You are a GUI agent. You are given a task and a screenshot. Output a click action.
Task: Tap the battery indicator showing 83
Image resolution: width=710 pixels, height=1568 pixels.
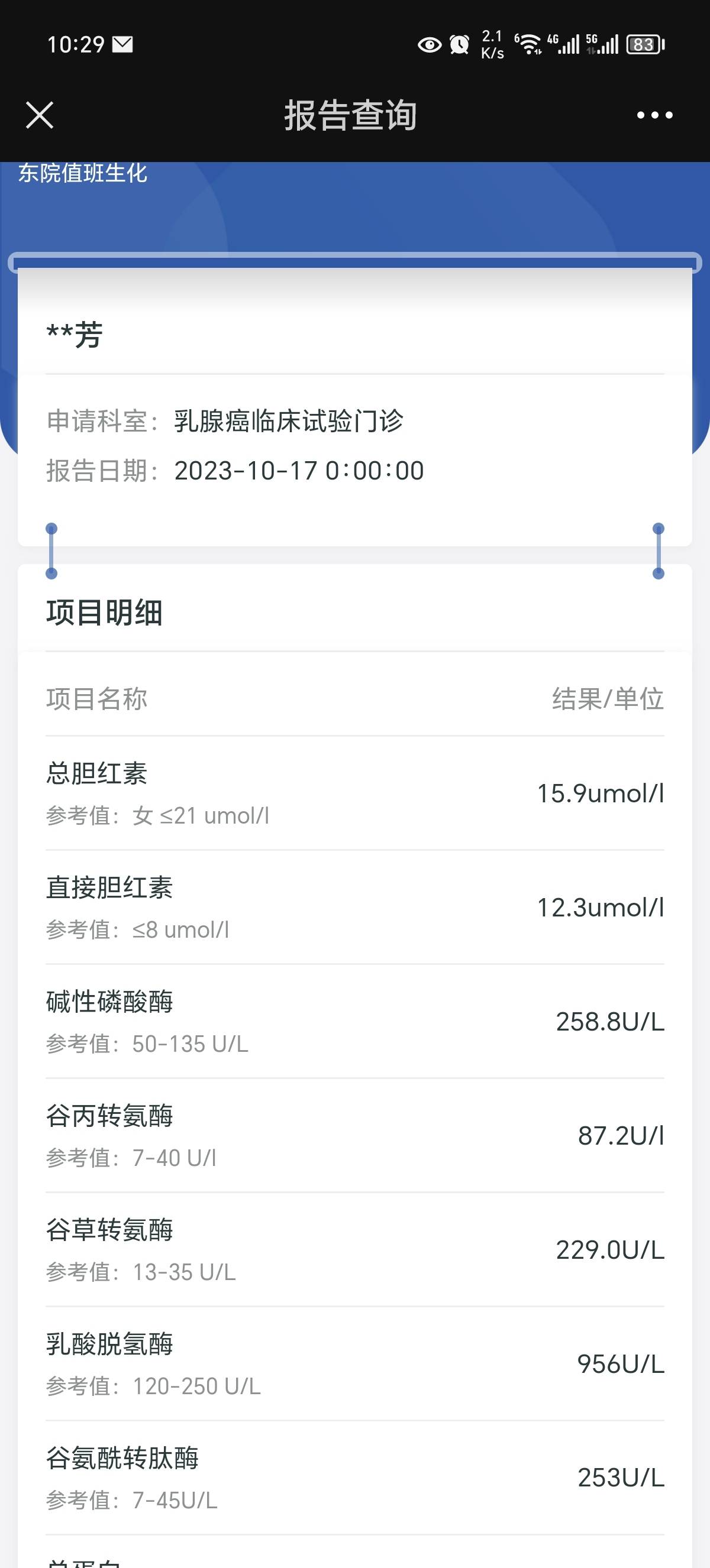pyautogui.click(x=644, y=44)
